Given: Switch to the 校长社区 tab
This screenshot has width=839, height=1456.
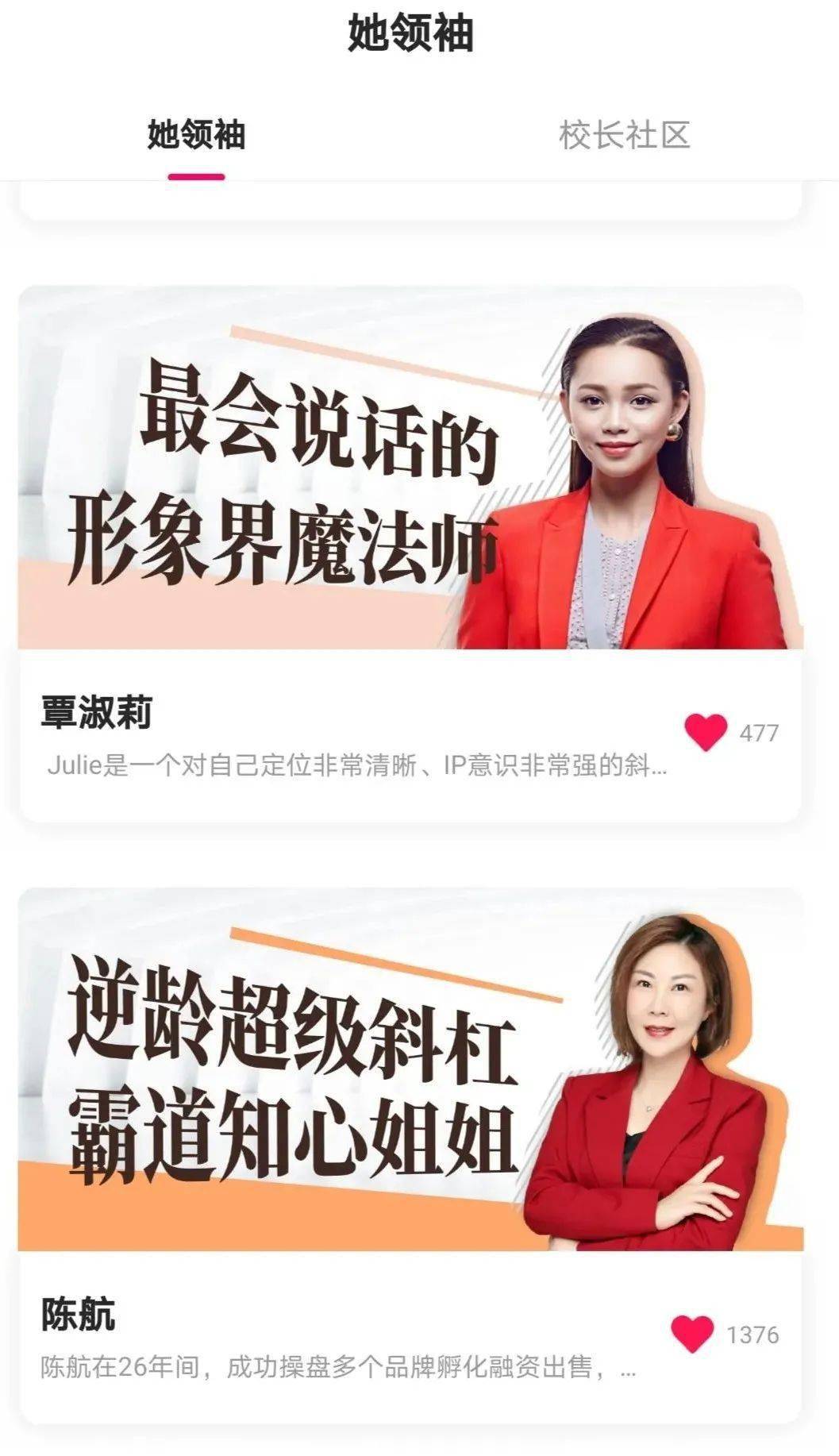Looking at the screenshot, I should (624, 135).
